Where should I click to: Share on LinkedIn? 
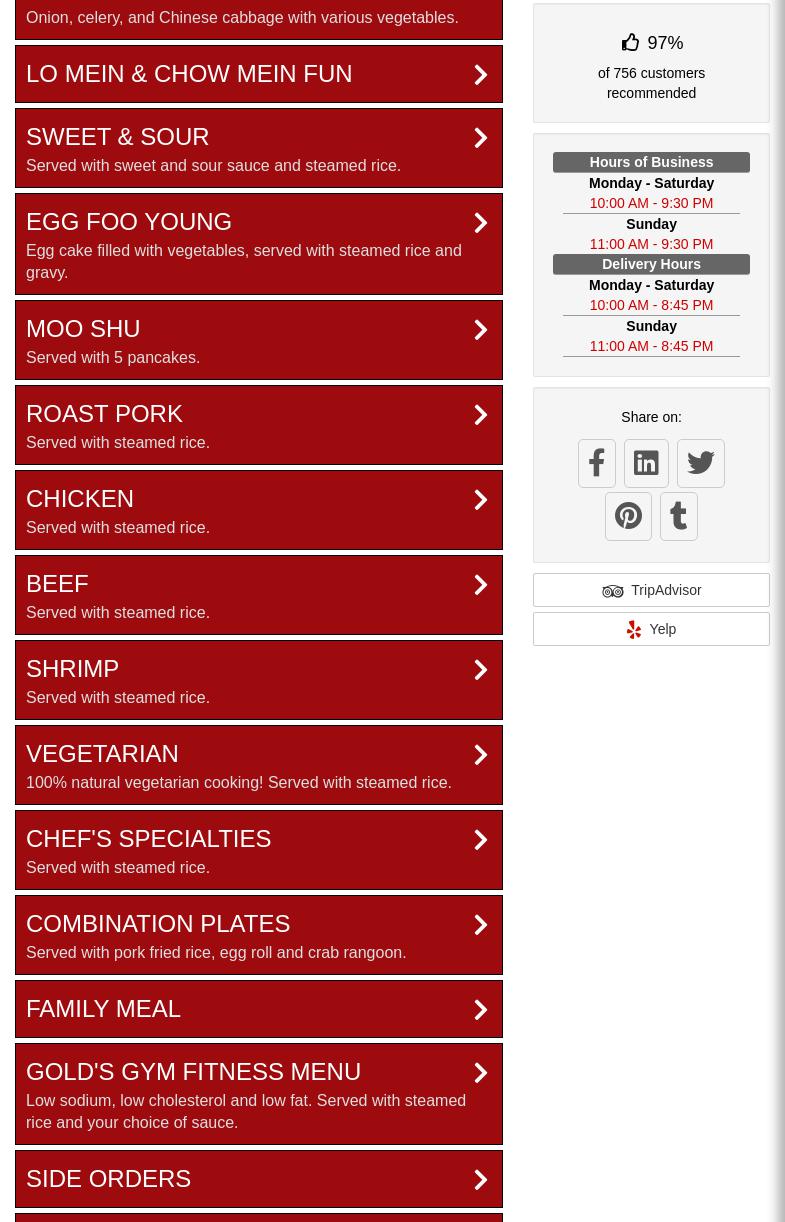pyautogui.click(x=646, y=463)
